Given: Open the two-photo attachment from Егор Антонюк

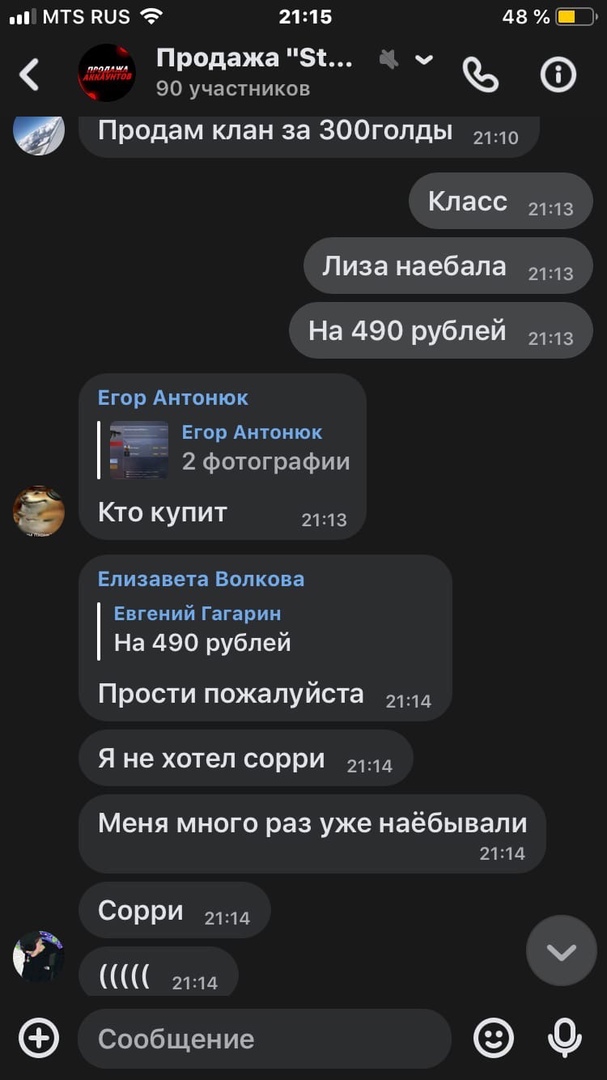Looking at the screenshot, I should click(138, 447).
